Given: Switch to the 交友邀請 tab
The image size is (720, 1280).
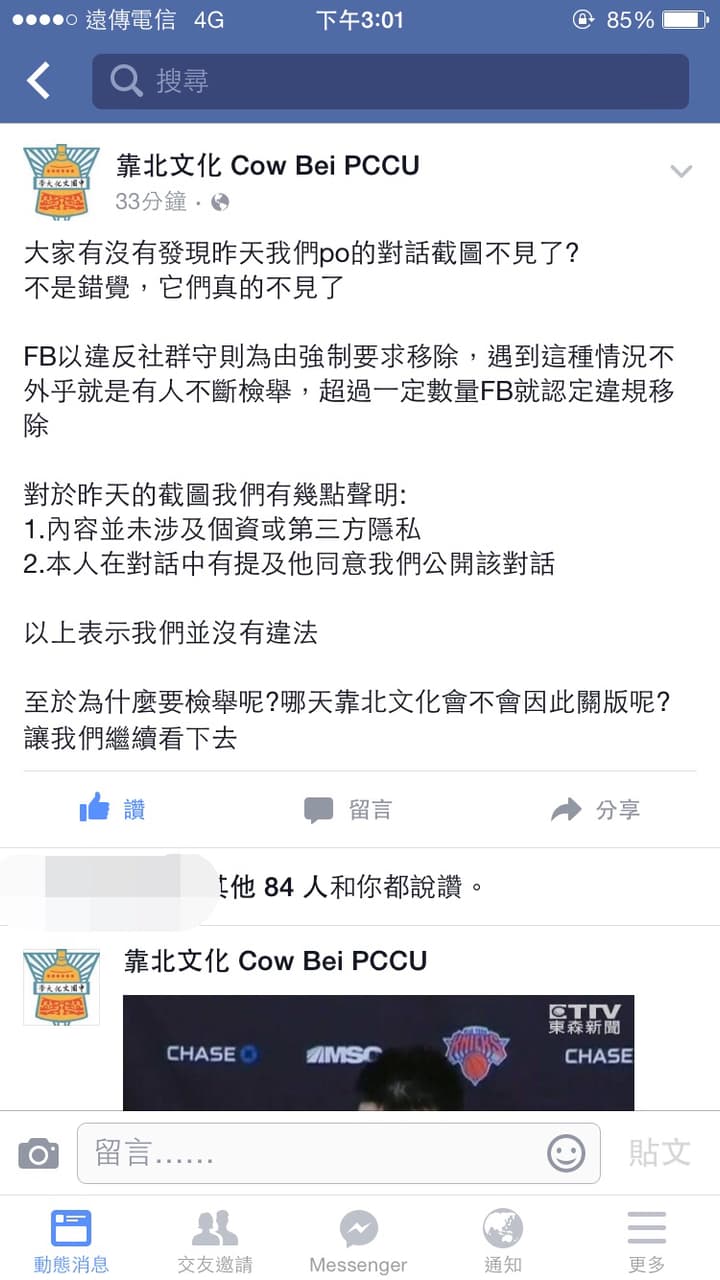Looking at the screenshot, I should 215,1240.
